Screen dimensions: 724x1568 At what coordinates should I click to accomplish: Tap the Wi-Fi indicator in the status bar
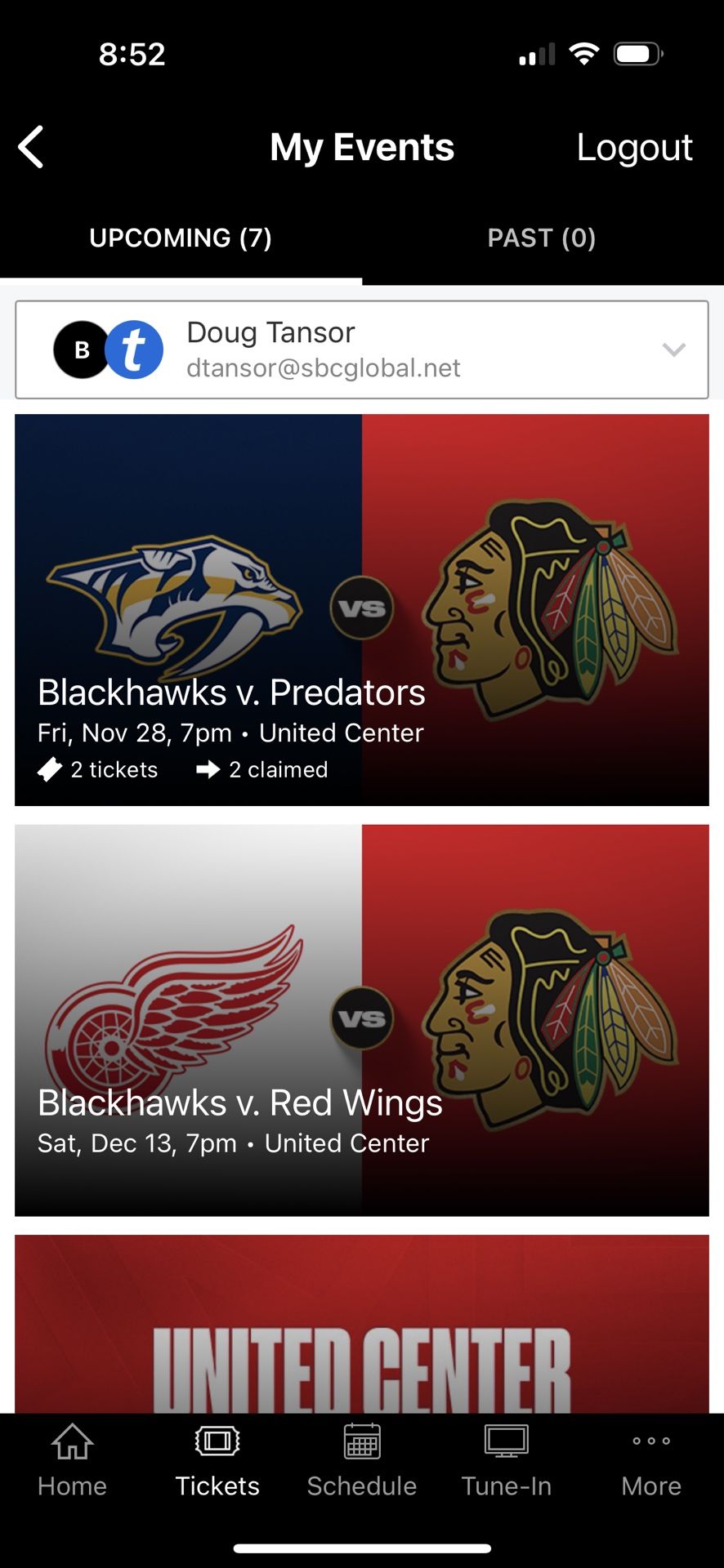584,53
